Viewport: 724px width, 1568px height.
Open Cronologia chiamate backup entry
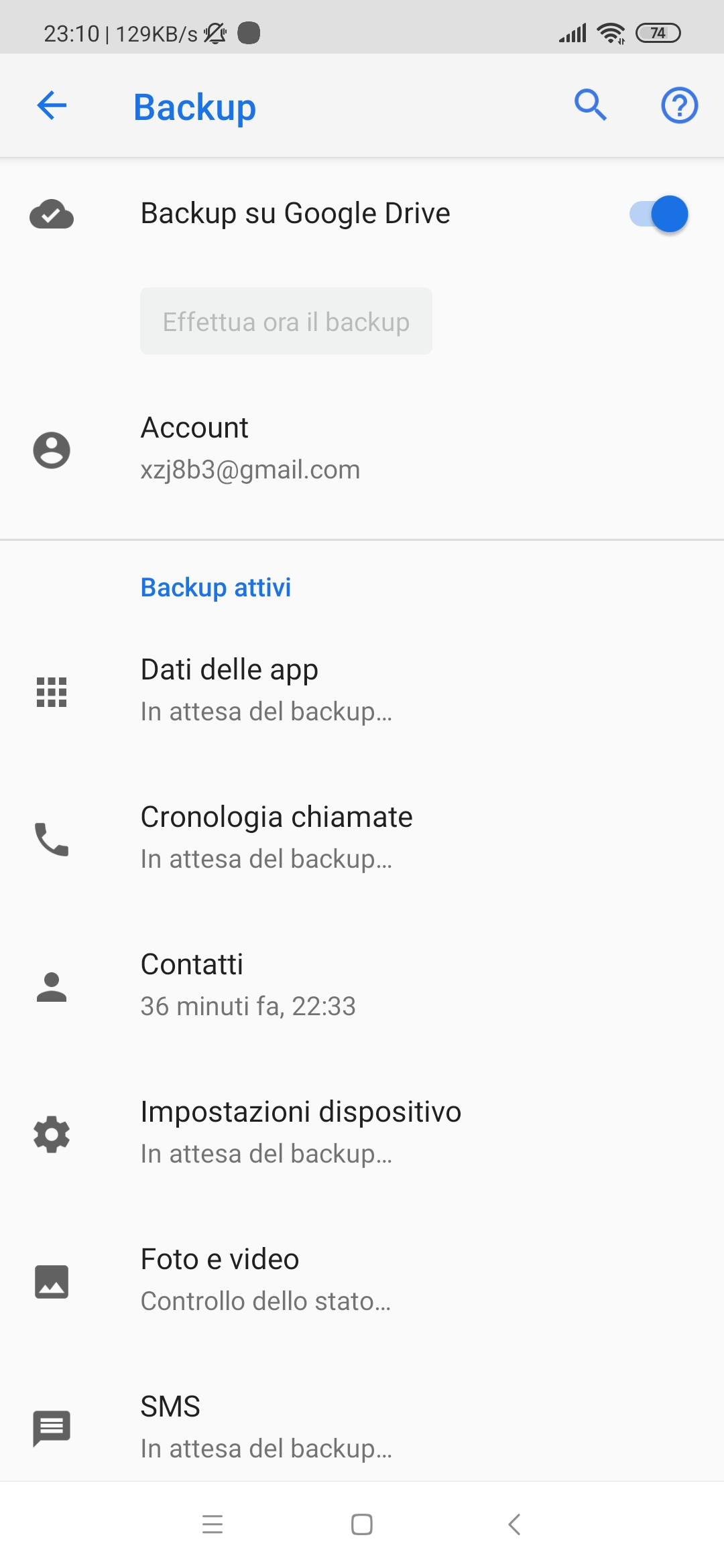tap(362, 838)
